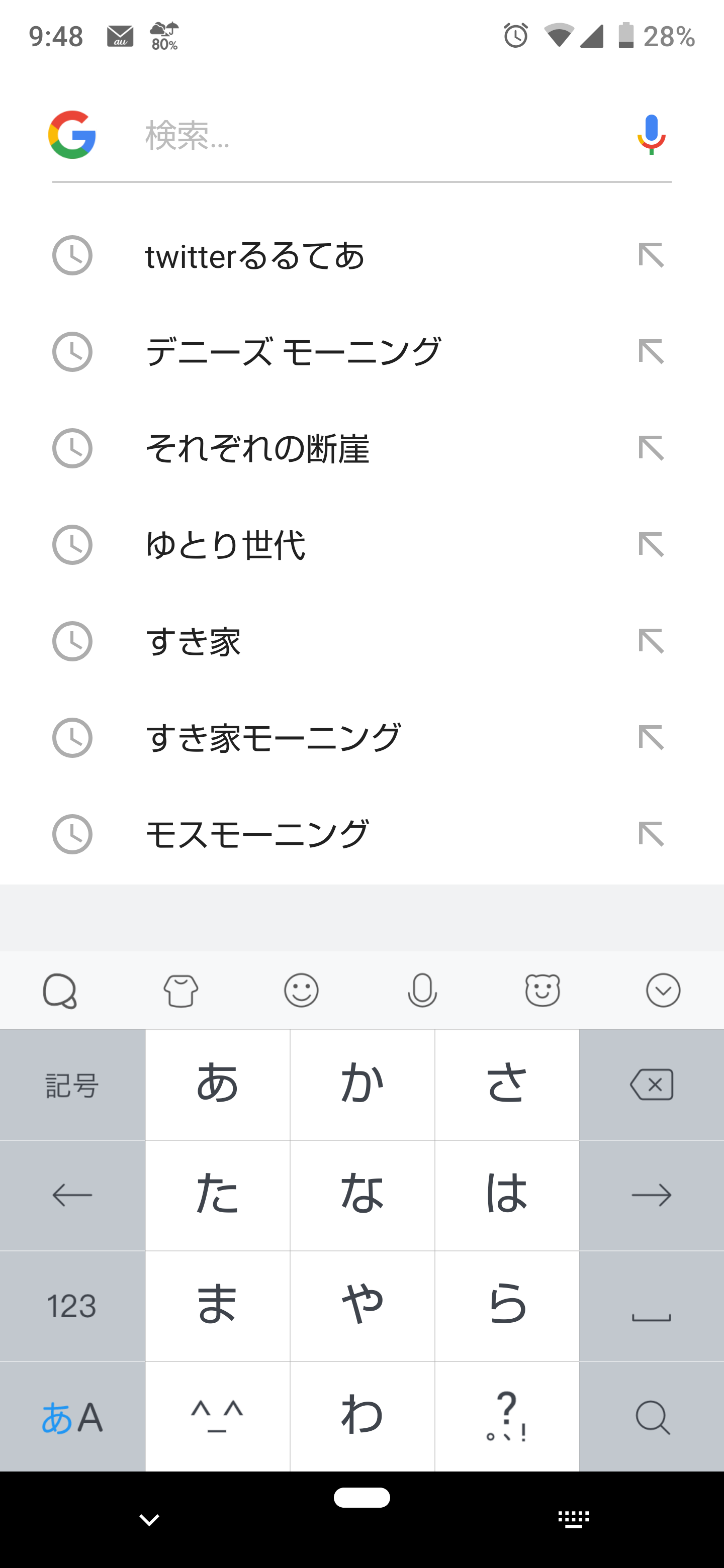
Task: Open recent search それぞれの断崖
Action: coord(361,449)
